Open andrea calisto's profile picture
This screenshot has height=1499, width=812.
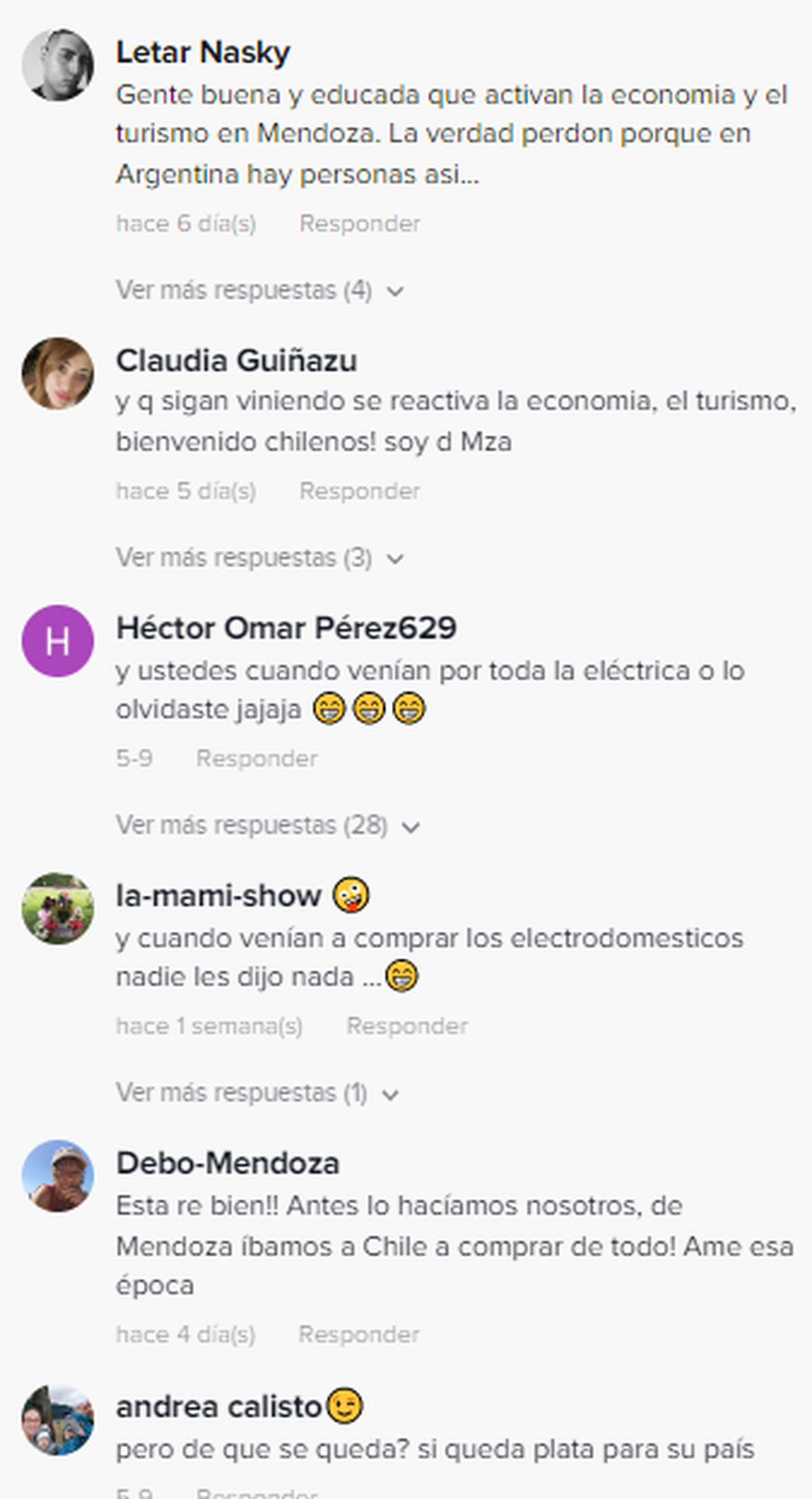click(x=58, y=1419)
